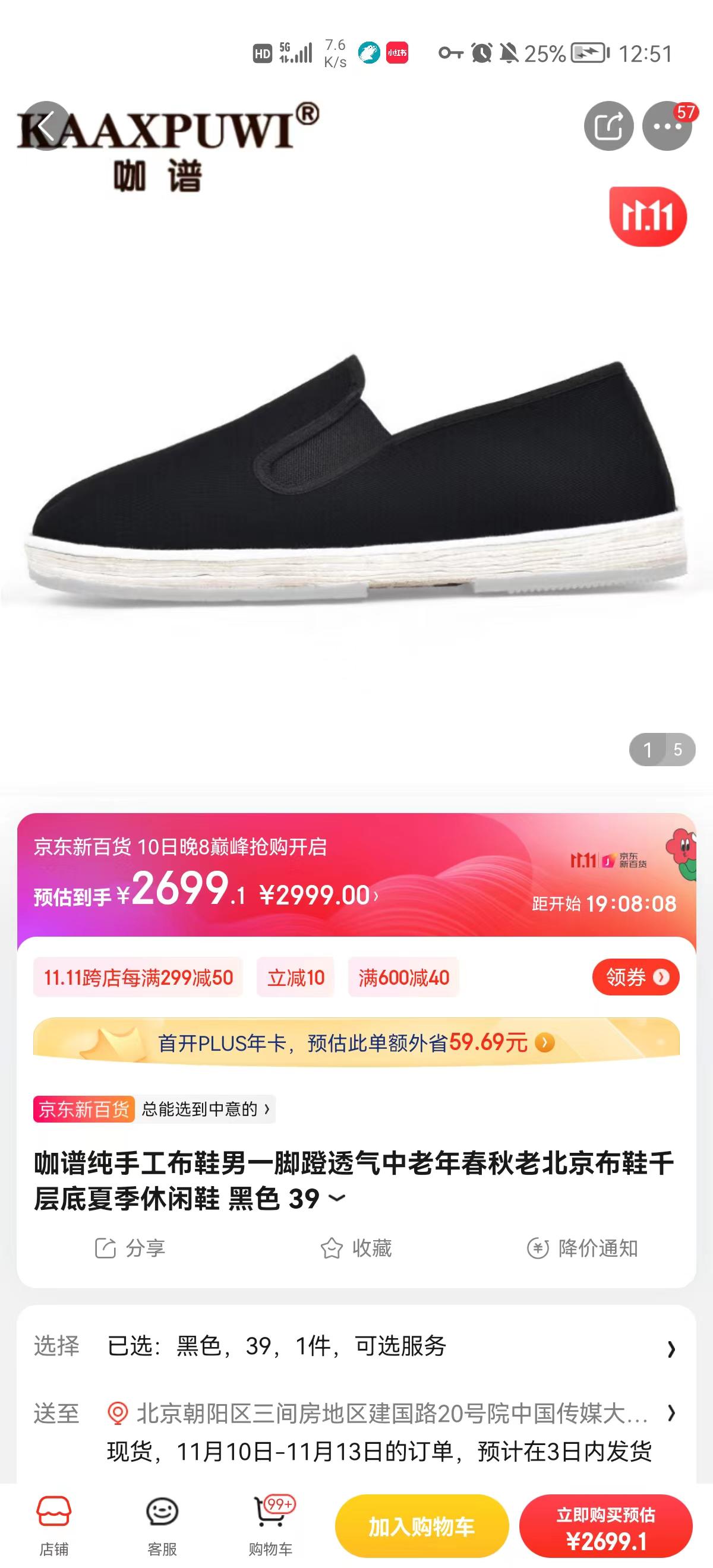The image size is (713, 1568).
Task: Expand the product title dropdown arrow
Action: (337, 1199)
